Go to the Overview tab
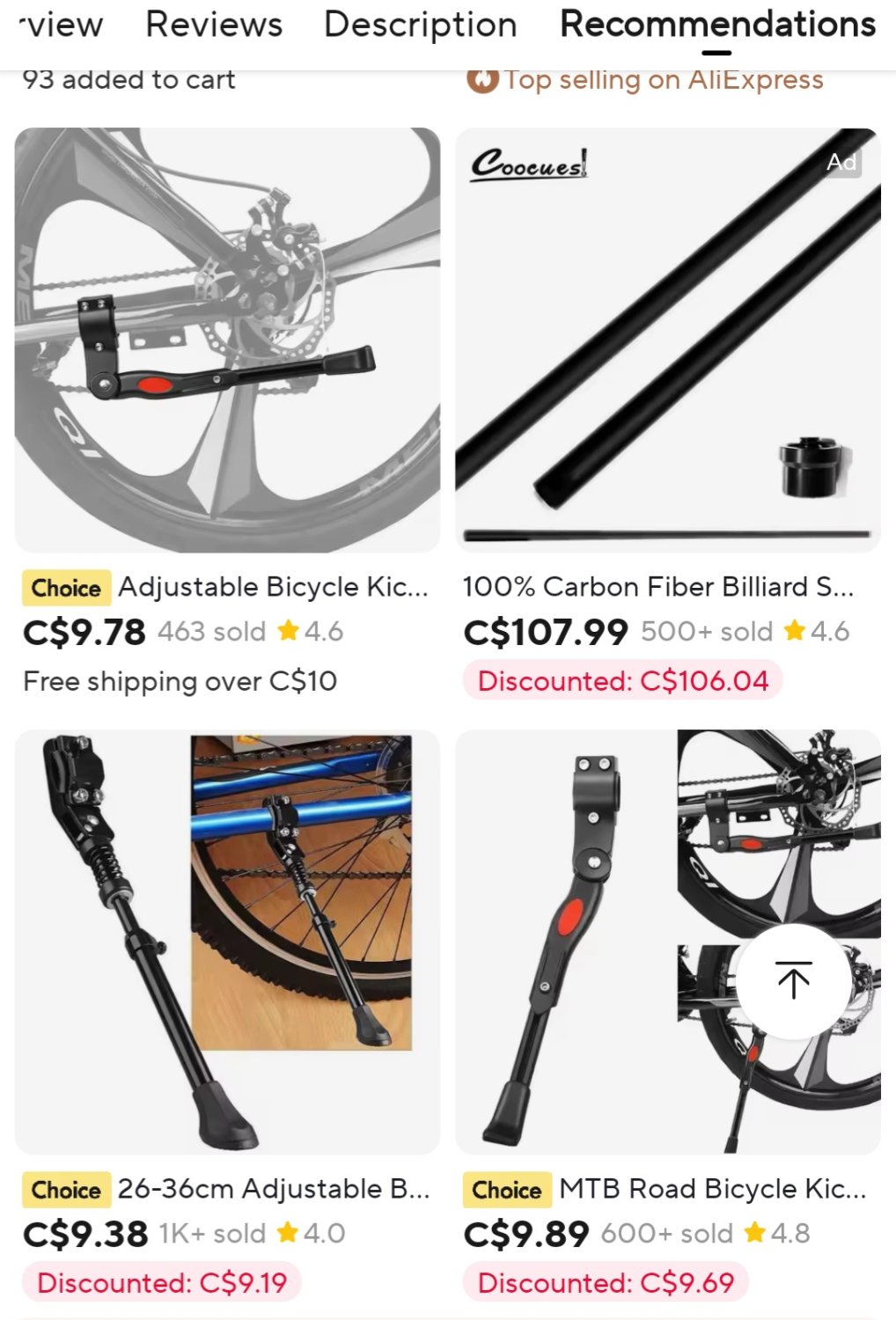This screenshot has height=1320, width=896. (x=60, y=25)
